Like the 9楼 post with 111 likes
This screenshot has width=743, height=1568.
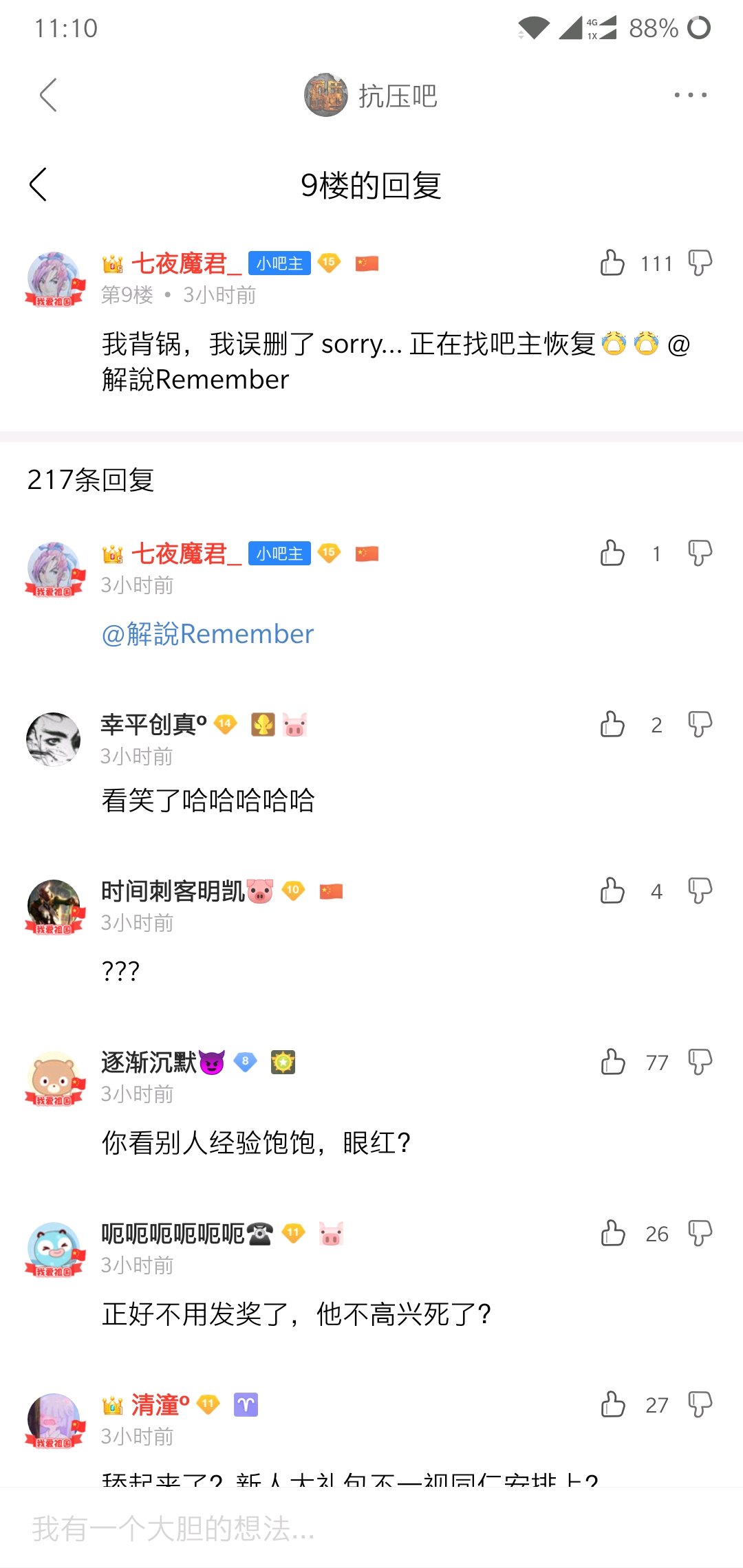click(x=612, y=263)
